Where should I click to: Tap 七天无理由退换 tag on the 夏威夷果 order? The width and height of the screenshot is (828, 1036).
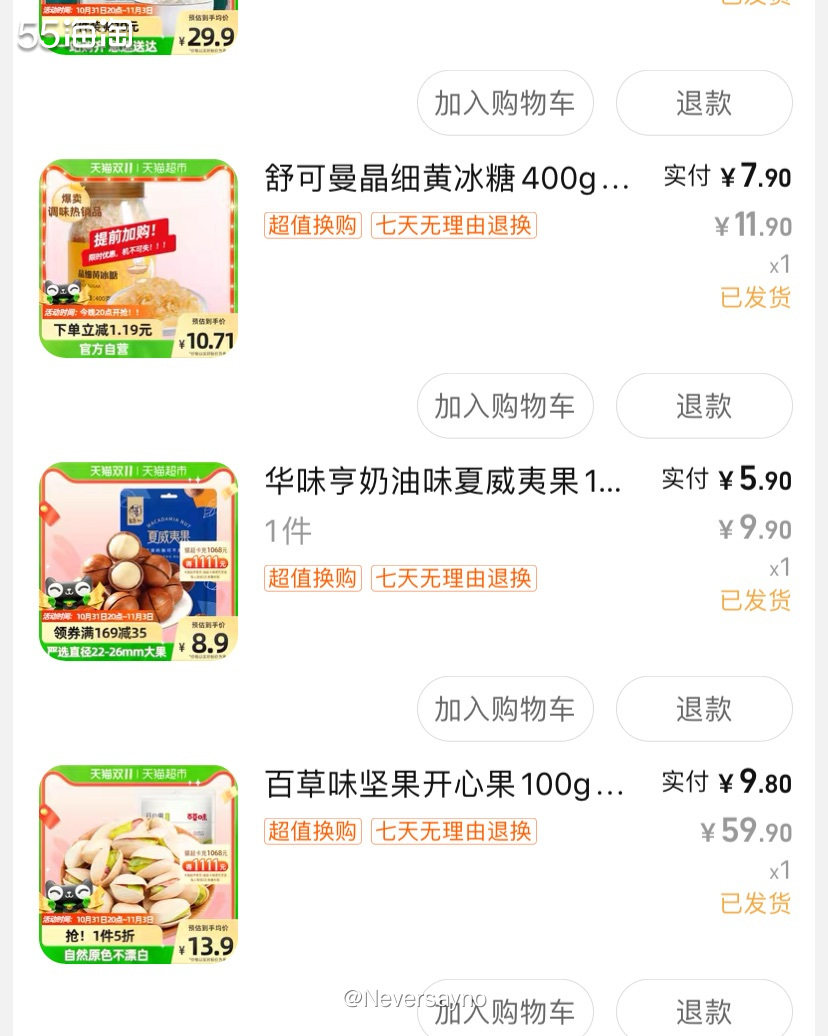click(x=453, y=578)
